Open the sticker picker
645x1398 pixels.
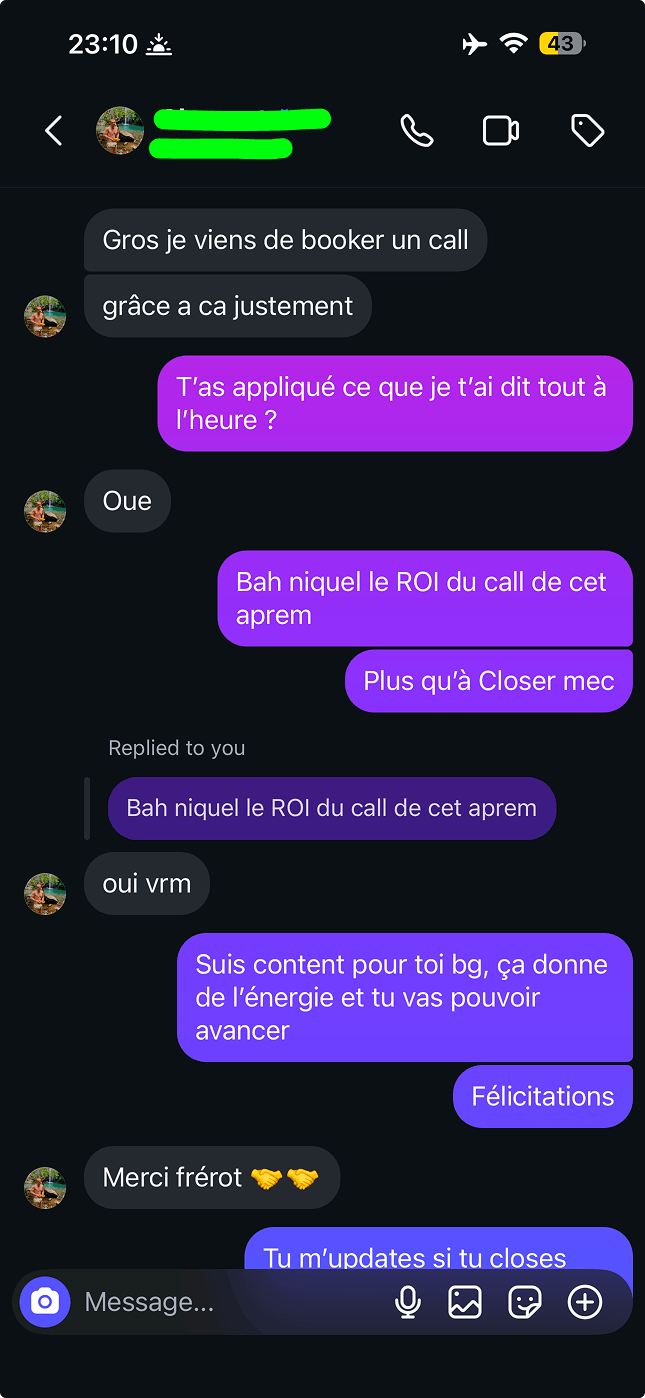click(525, 1301)
